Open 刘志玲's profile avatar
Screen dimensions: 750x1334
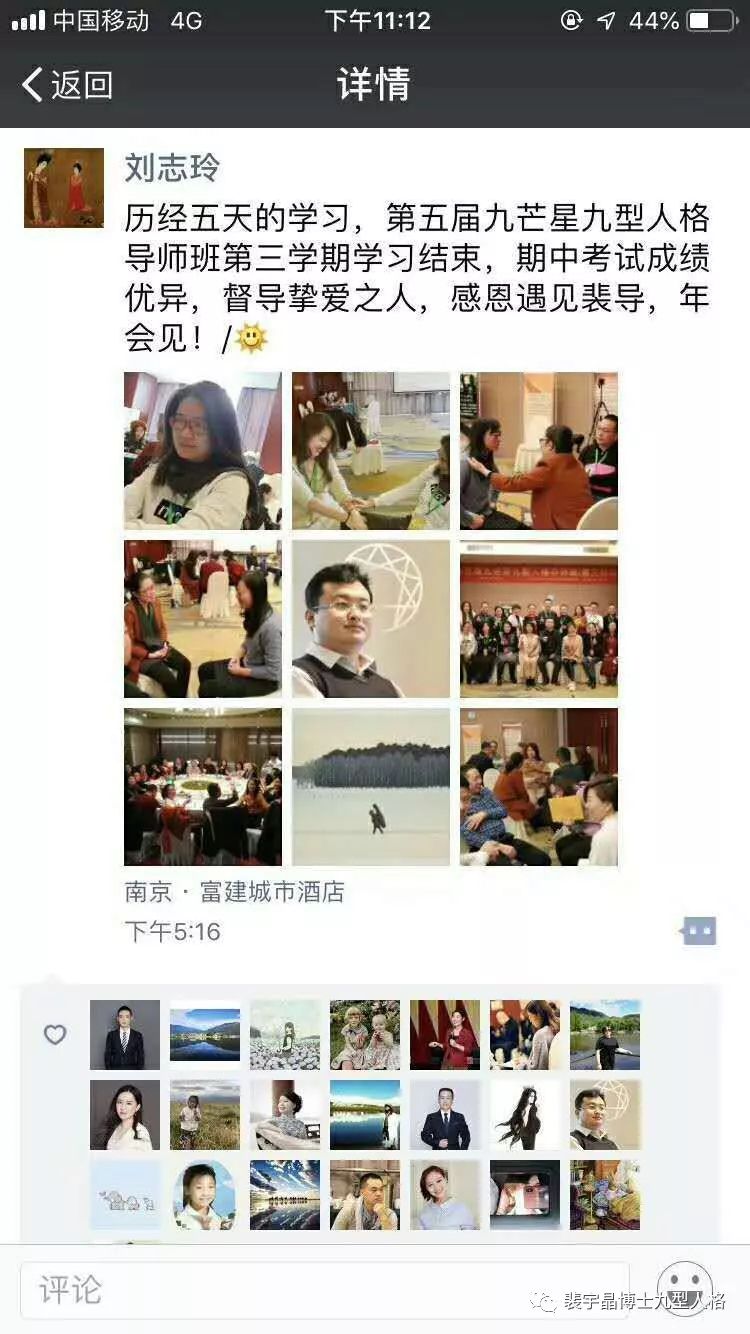point(64,188)
